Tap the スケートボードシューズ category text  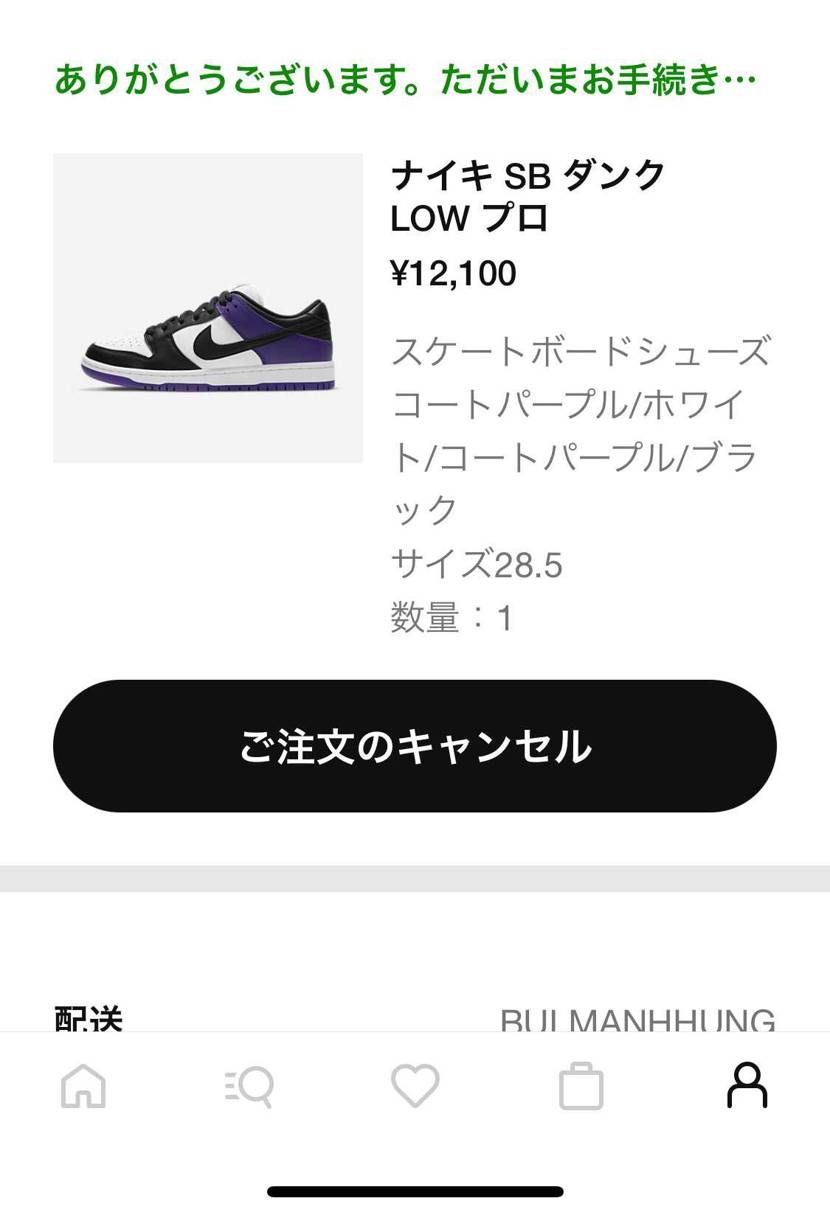[580, 351]
